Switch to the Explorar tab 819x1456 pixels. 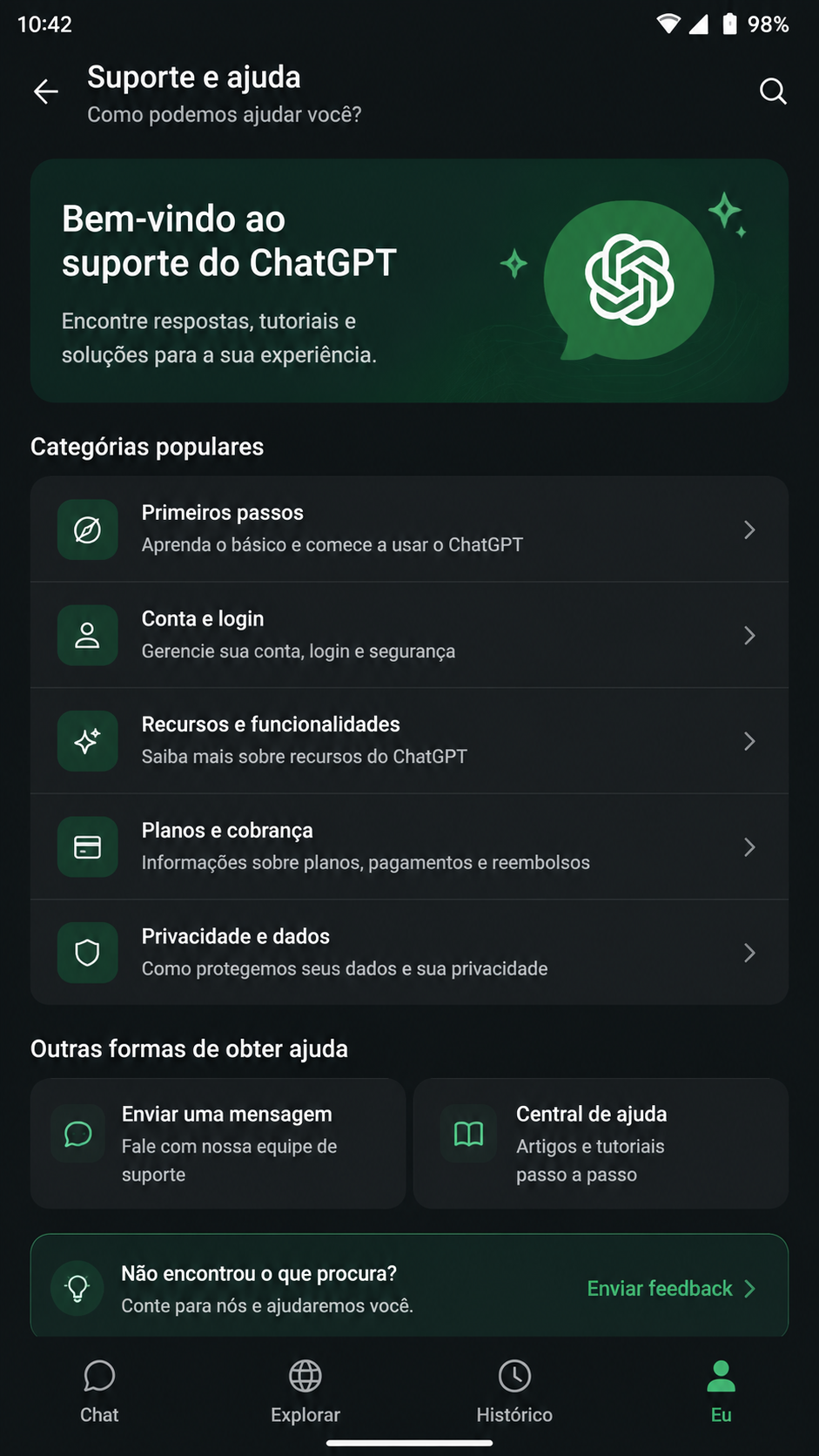tap(305, 1392)
